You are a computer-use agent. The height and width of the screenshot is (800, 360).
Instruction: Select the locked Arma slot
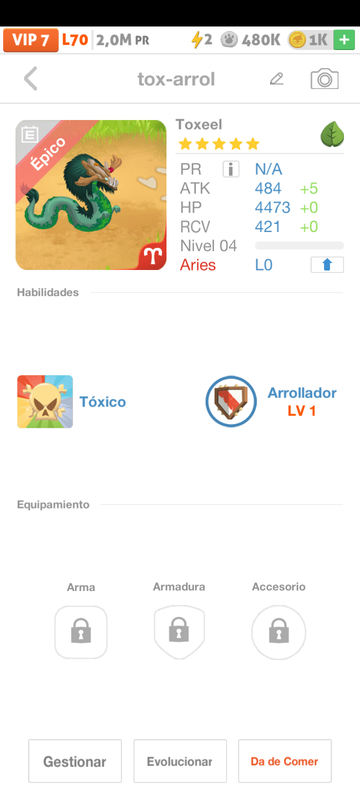[81, 632]
